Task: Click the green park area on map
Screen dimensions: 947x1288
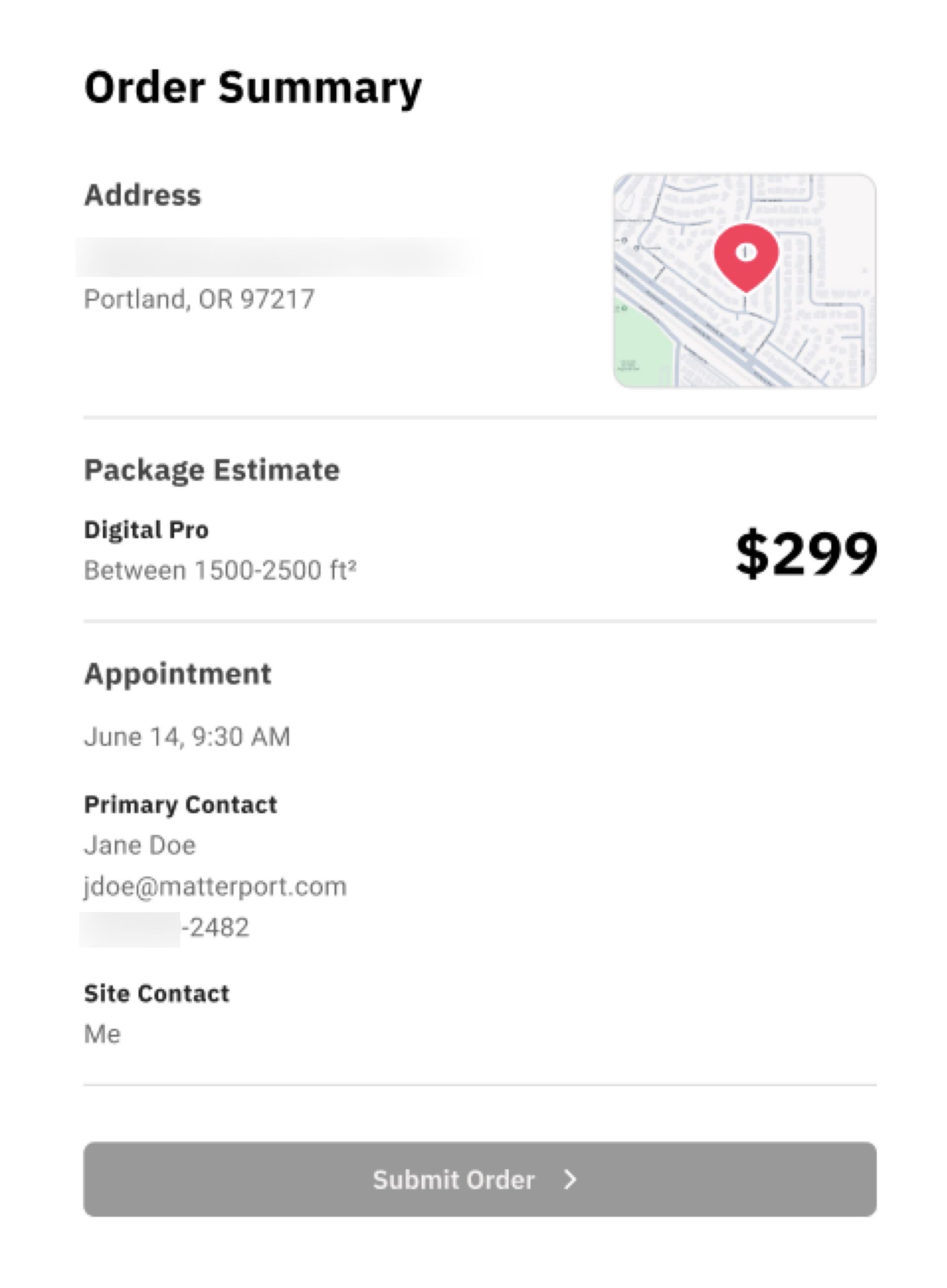Action: [x=636, y=361]
